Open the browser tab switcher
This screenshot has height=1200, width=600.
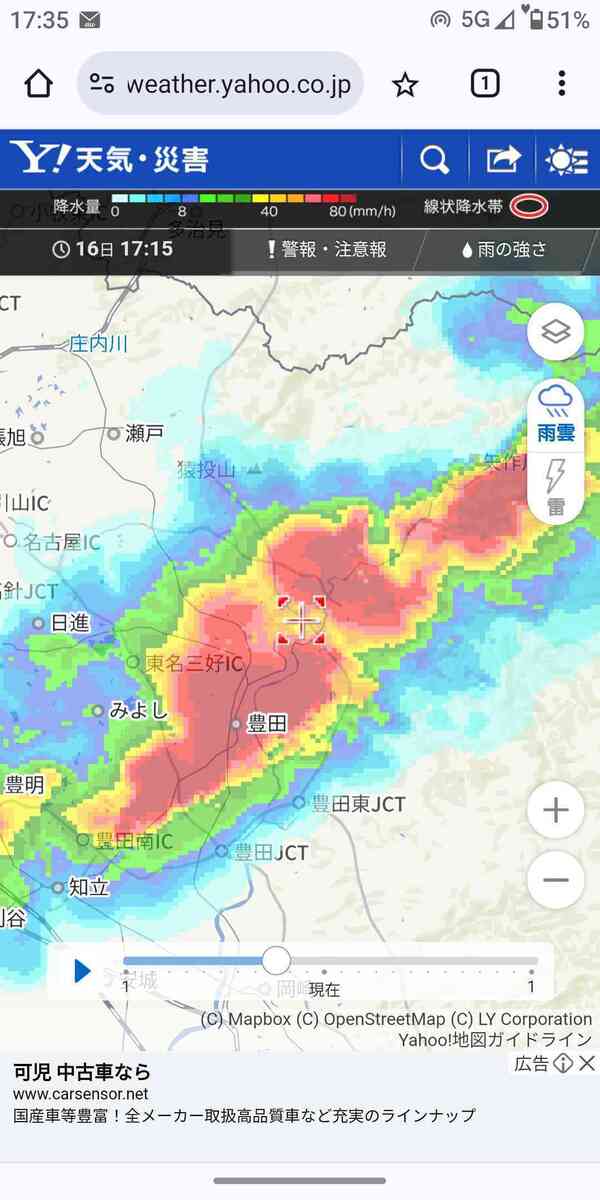click(484, 84)
